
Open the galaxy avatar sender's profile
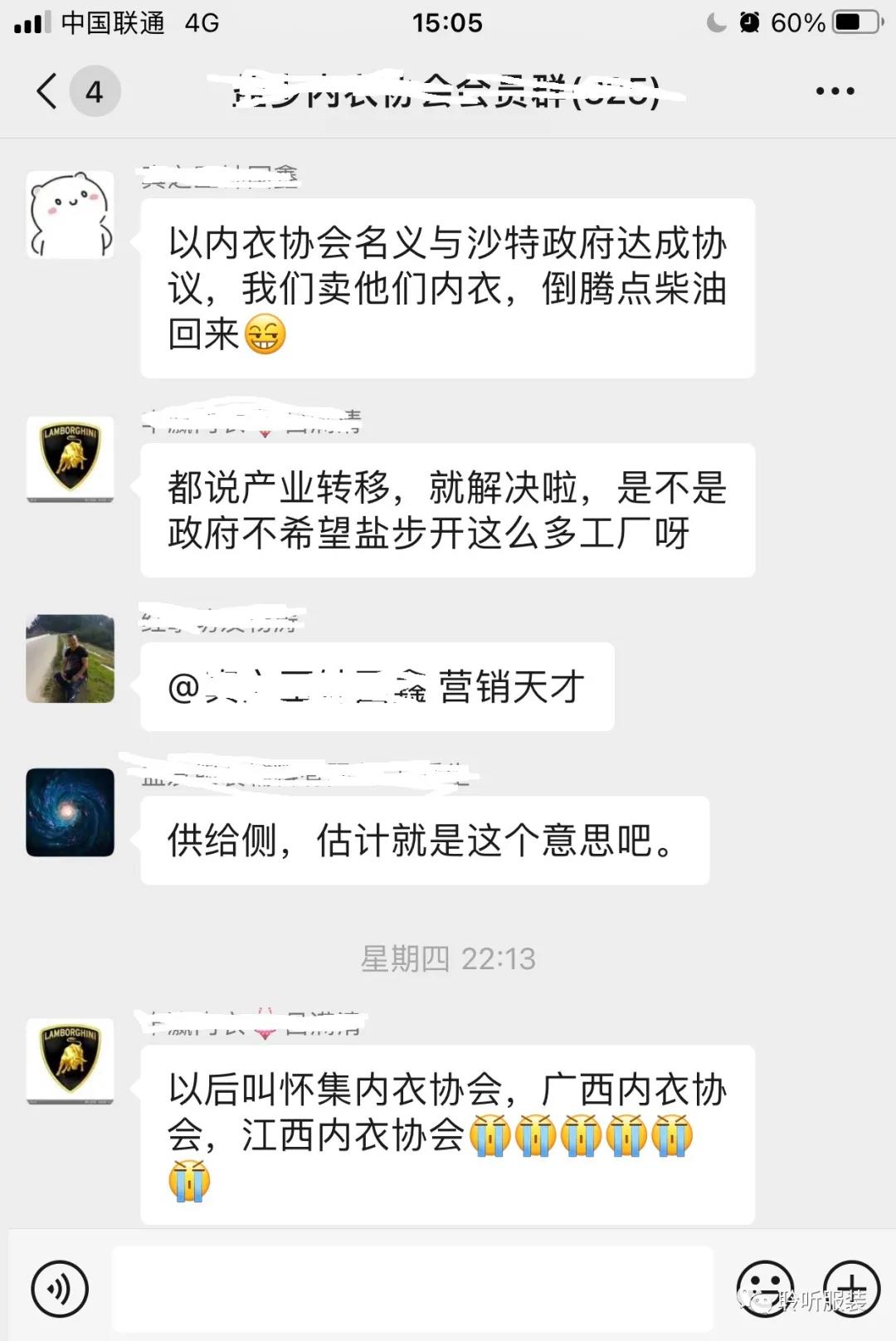(71, 812)
